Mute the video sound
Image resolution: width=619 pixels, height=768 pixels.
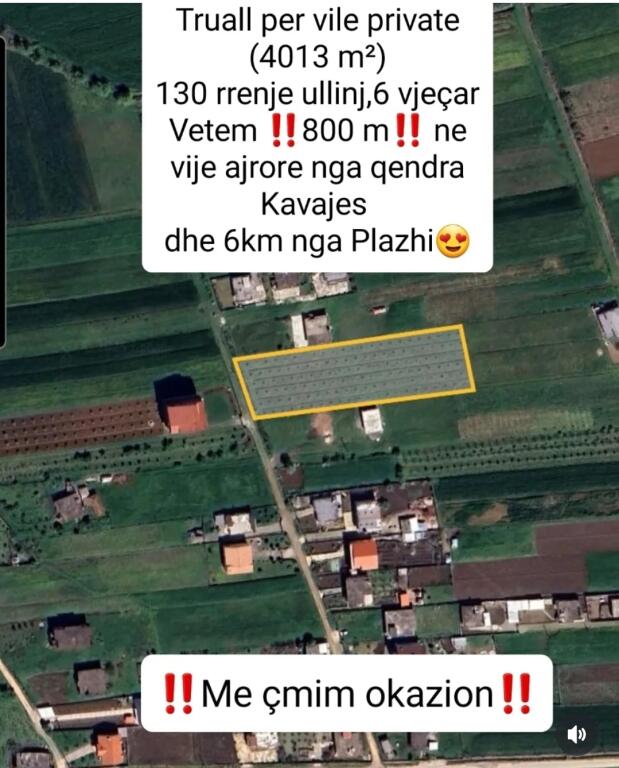(577, 735)
